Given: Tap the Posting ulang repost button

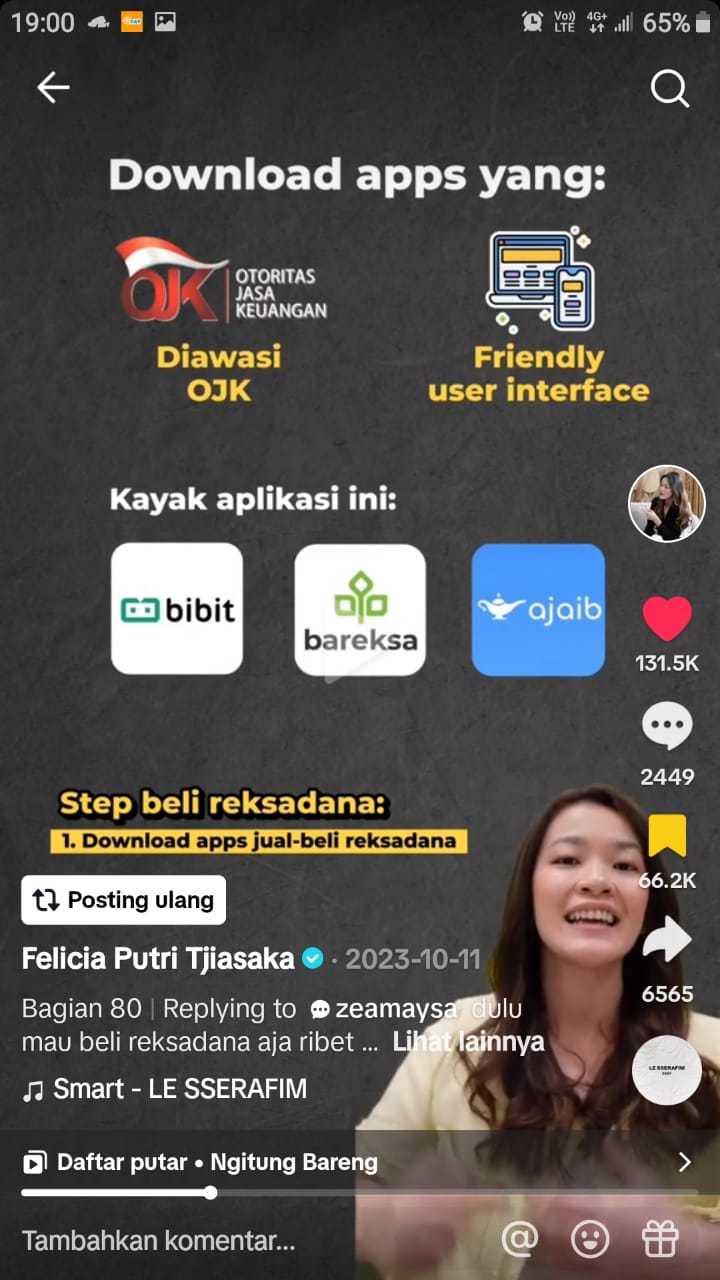Looking at the screenshot, I should [124, 900].
